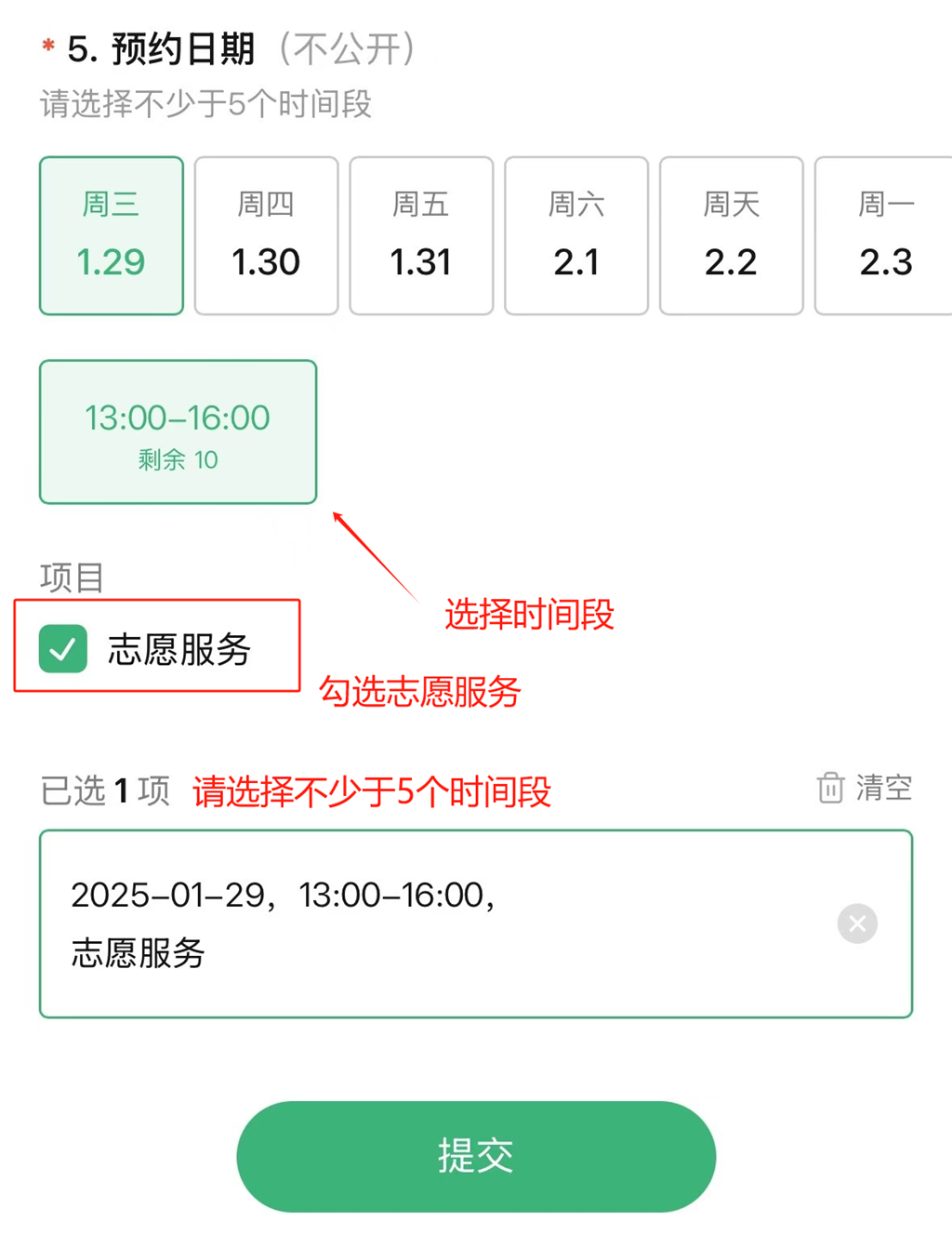Submit the form with 提交

tap(476, 1156)
